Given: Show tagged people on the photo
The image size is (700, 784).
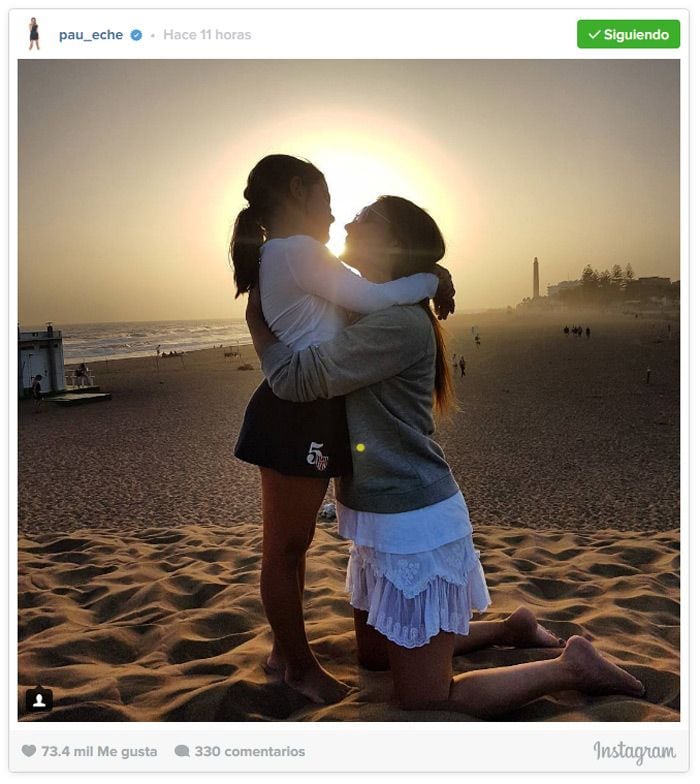Looking at the screenshot, I should pyautogui.click(x=39, y=700).
